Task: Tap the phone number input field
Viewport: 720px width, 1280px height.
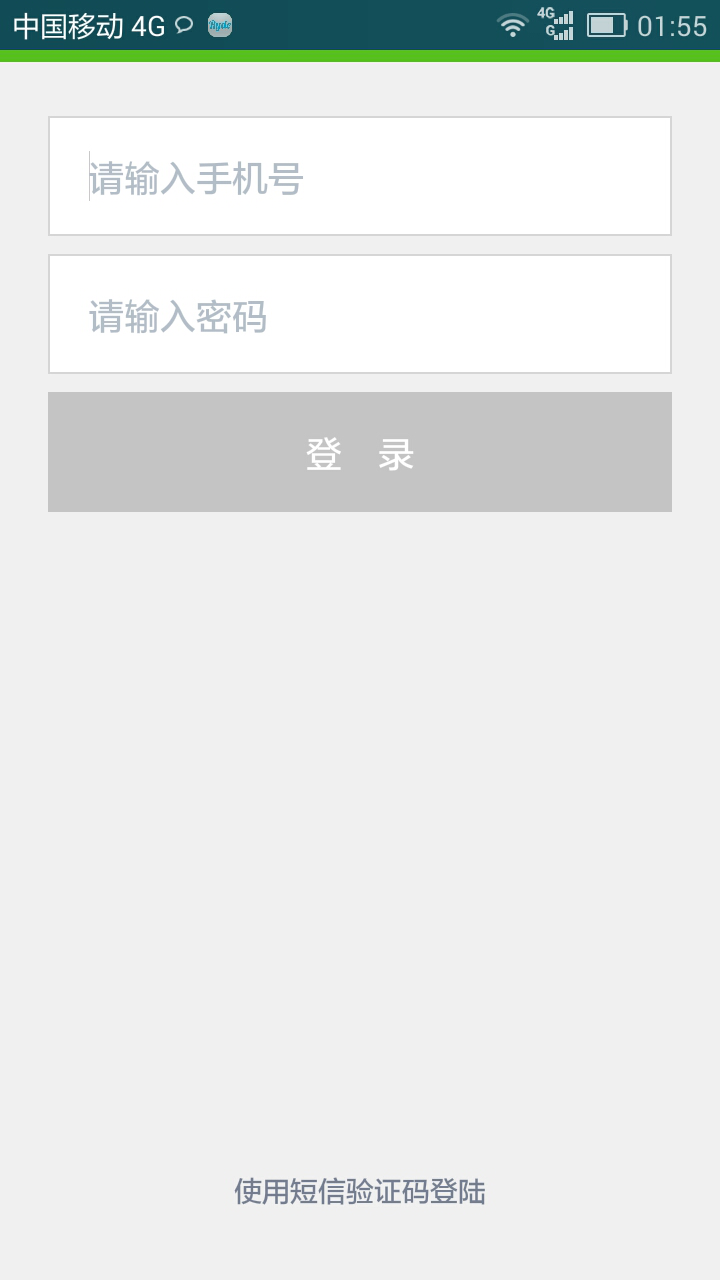Action: (x=360, y=175)
